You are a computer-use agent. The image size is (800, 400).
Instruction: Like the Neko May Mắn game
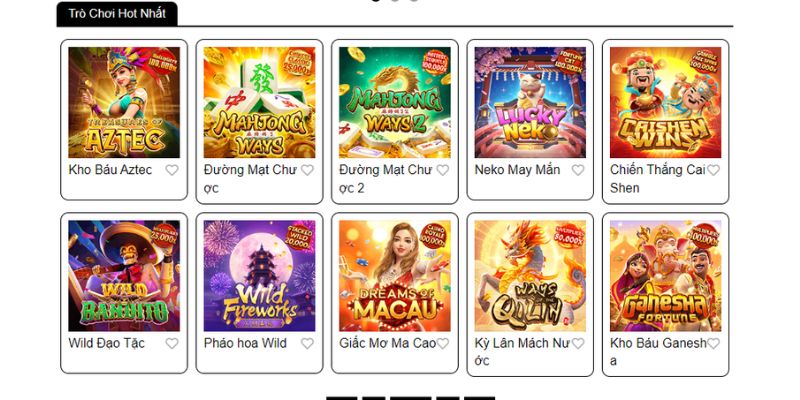tap(578, 170)
